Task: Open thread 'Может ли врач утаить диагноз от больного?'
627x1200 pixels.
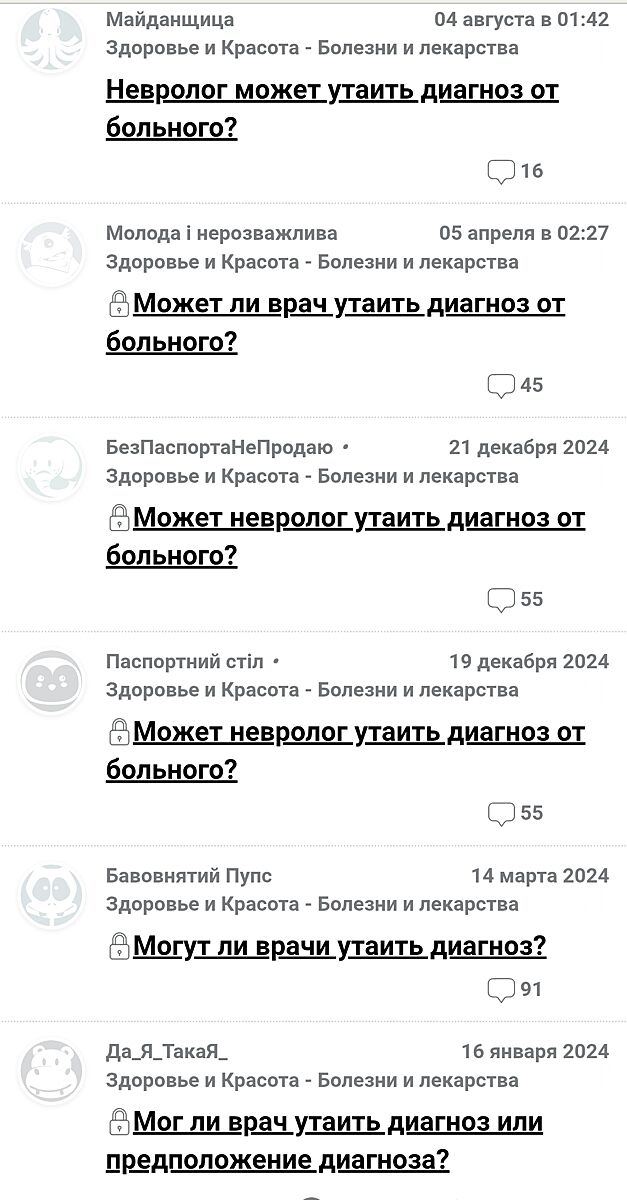Action: coord(348,304)
